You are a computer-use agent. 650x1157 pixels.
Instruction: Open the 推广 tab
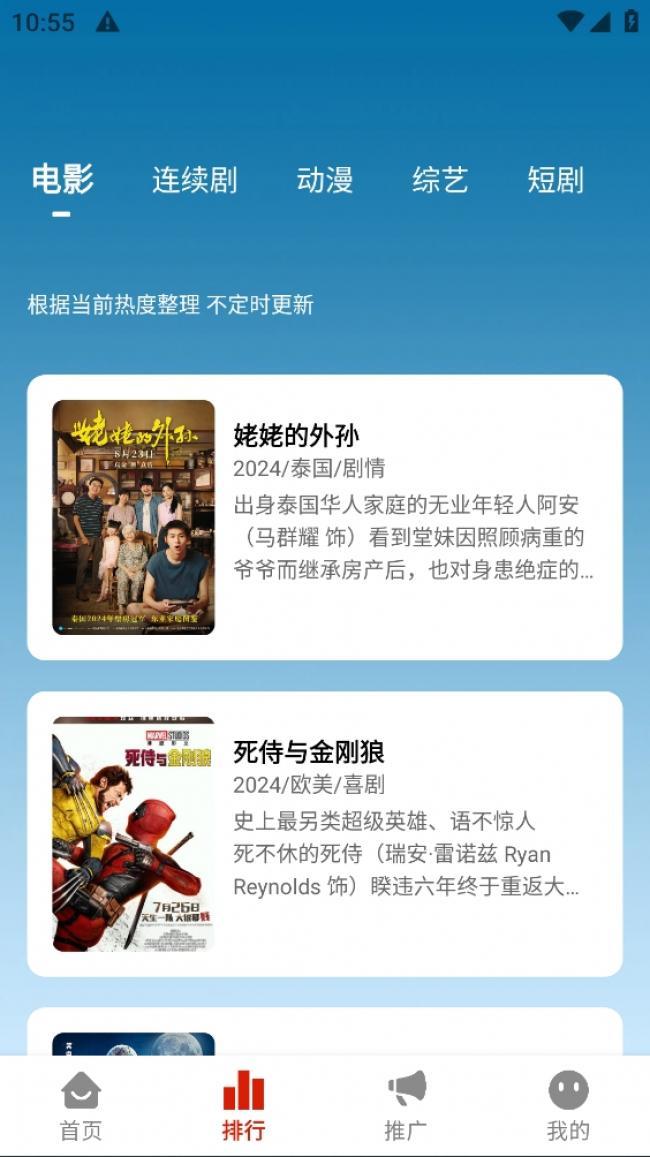[406, 1105]
